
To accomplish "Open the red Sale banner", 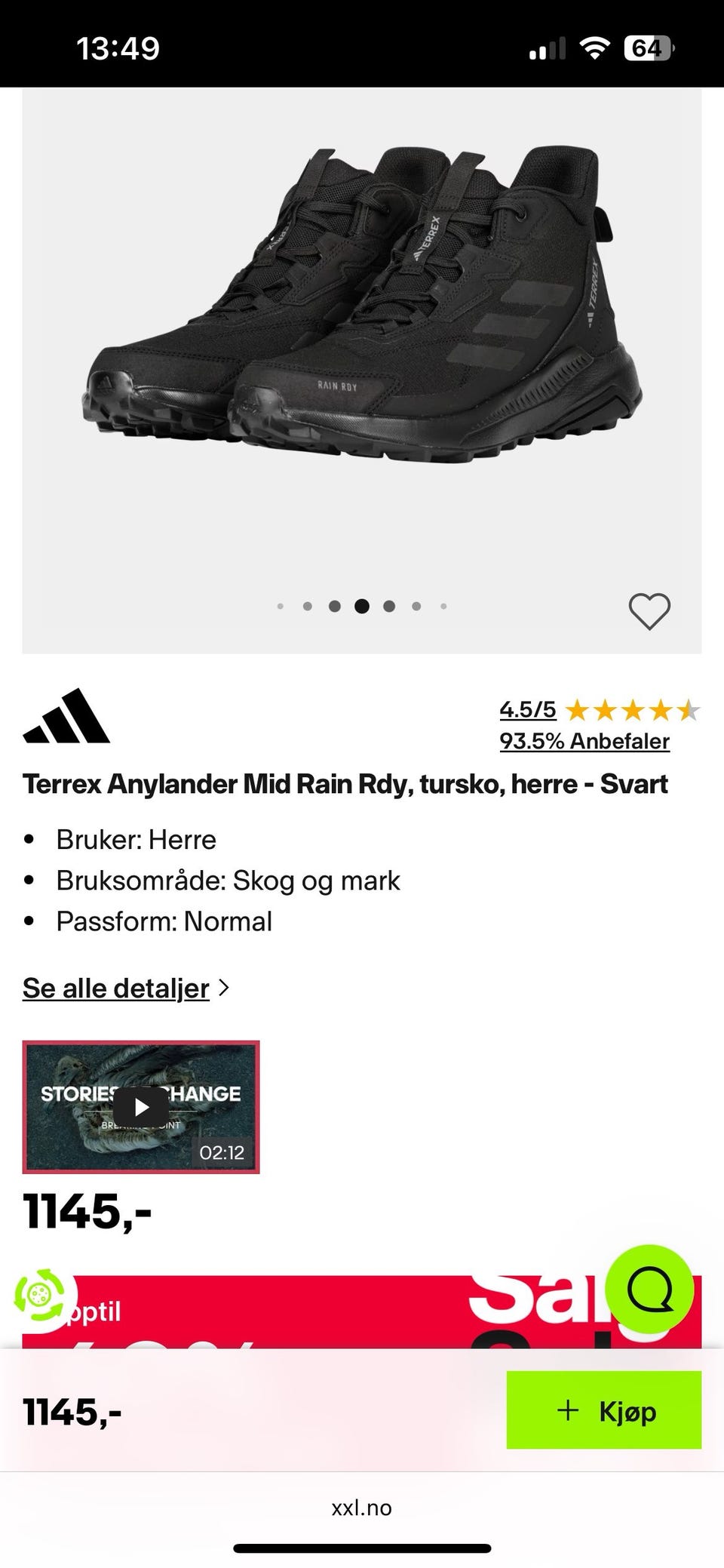I will tap(302, 1313).
